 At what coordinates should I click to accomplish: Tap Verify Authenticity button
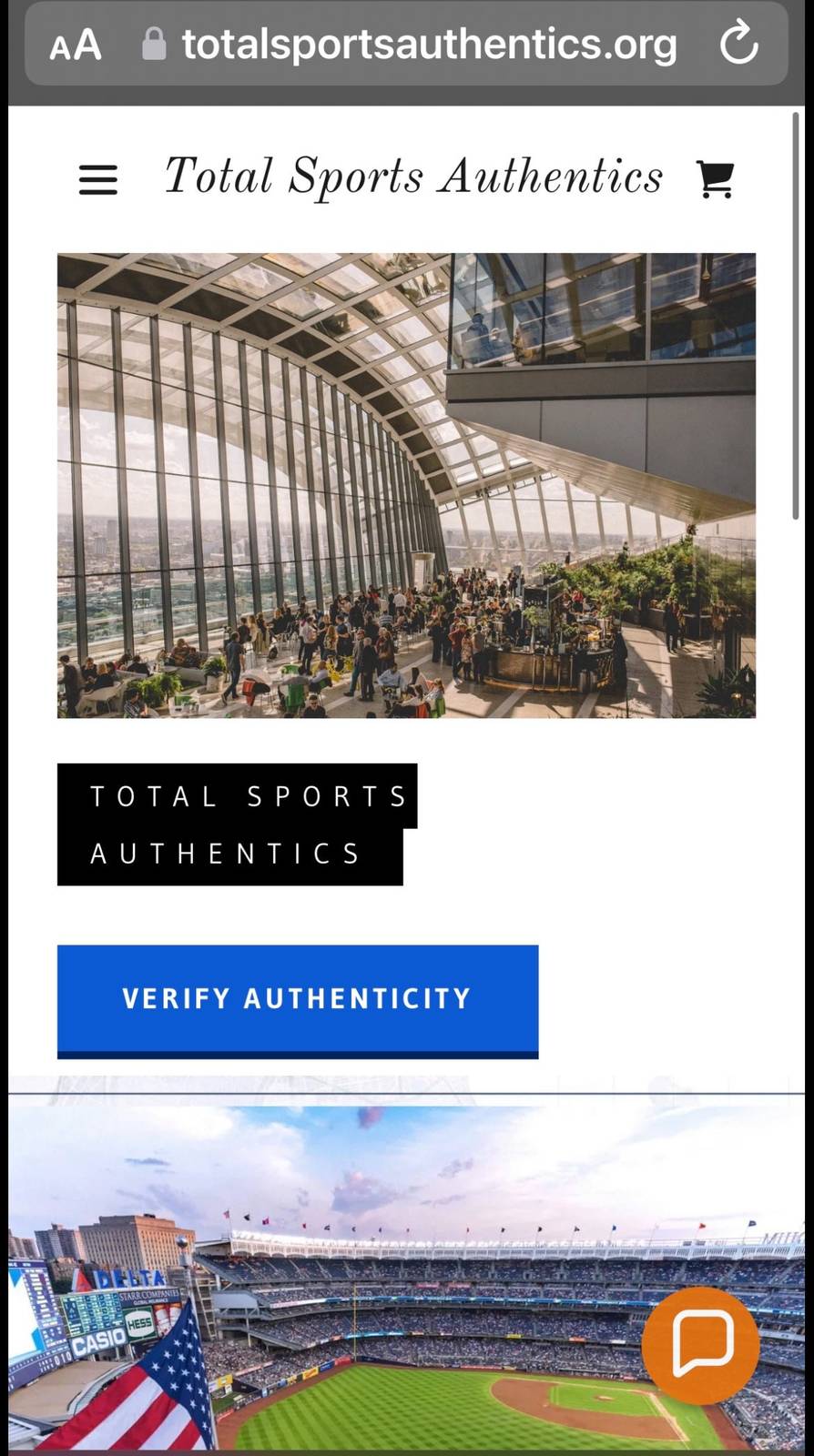298,1001
